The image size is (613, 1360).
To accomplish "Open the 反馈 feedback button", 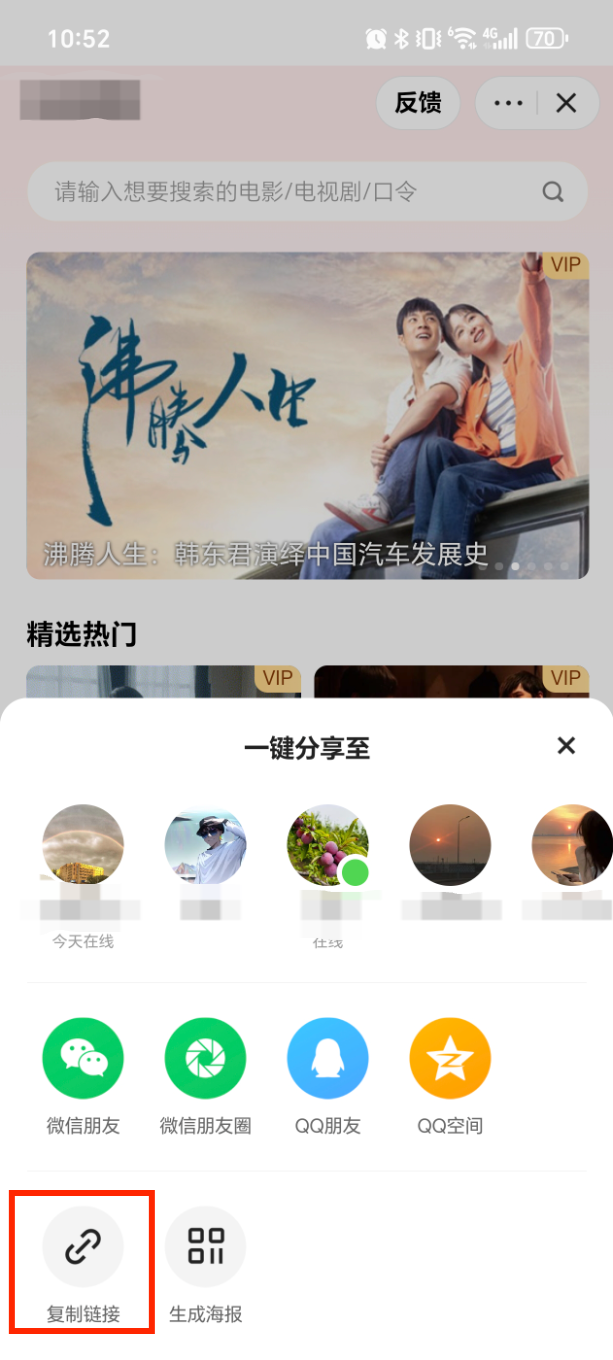I will pos(418,103).
